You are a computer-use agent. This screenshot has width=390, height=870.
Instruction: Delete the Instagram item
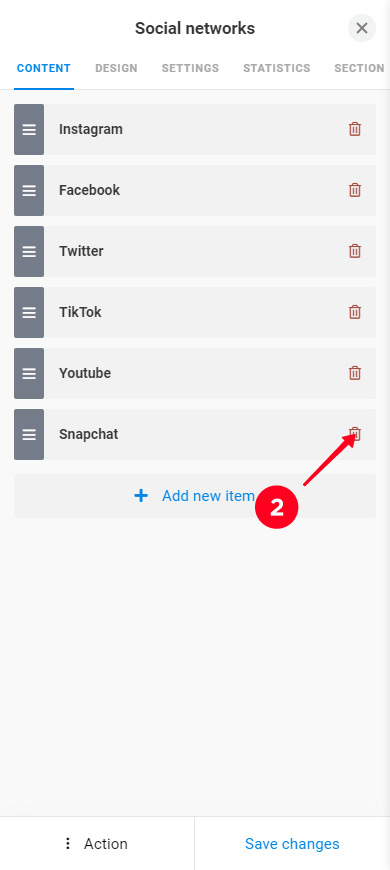pyautogui.click(x=354, y=129)
